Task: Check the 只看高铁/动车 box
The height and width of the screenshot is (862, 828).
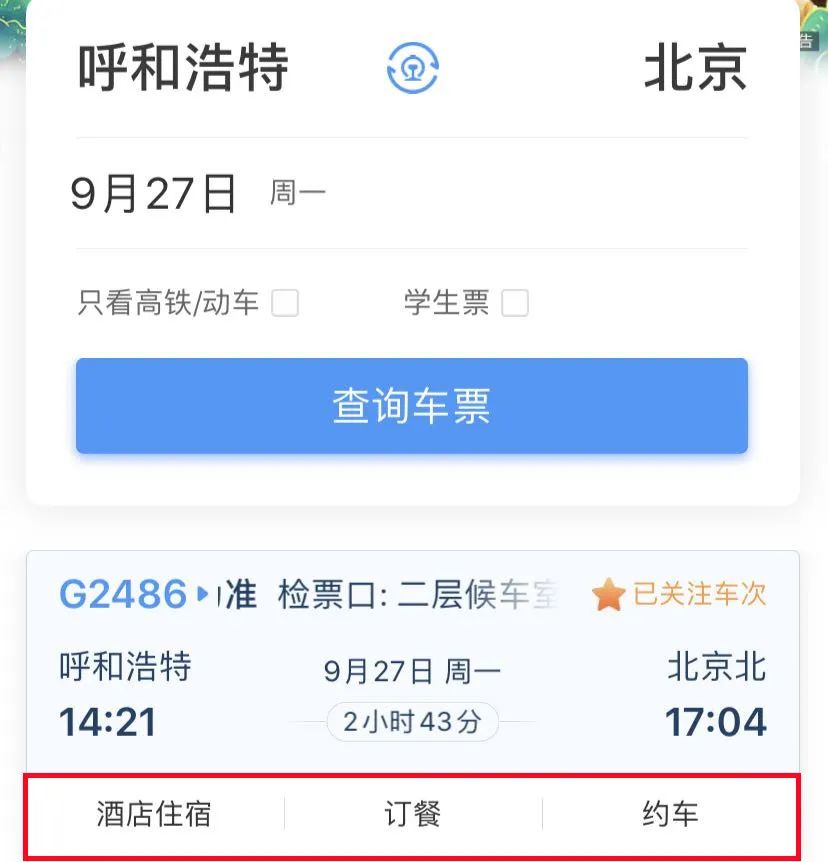Action: pos(286,303)
